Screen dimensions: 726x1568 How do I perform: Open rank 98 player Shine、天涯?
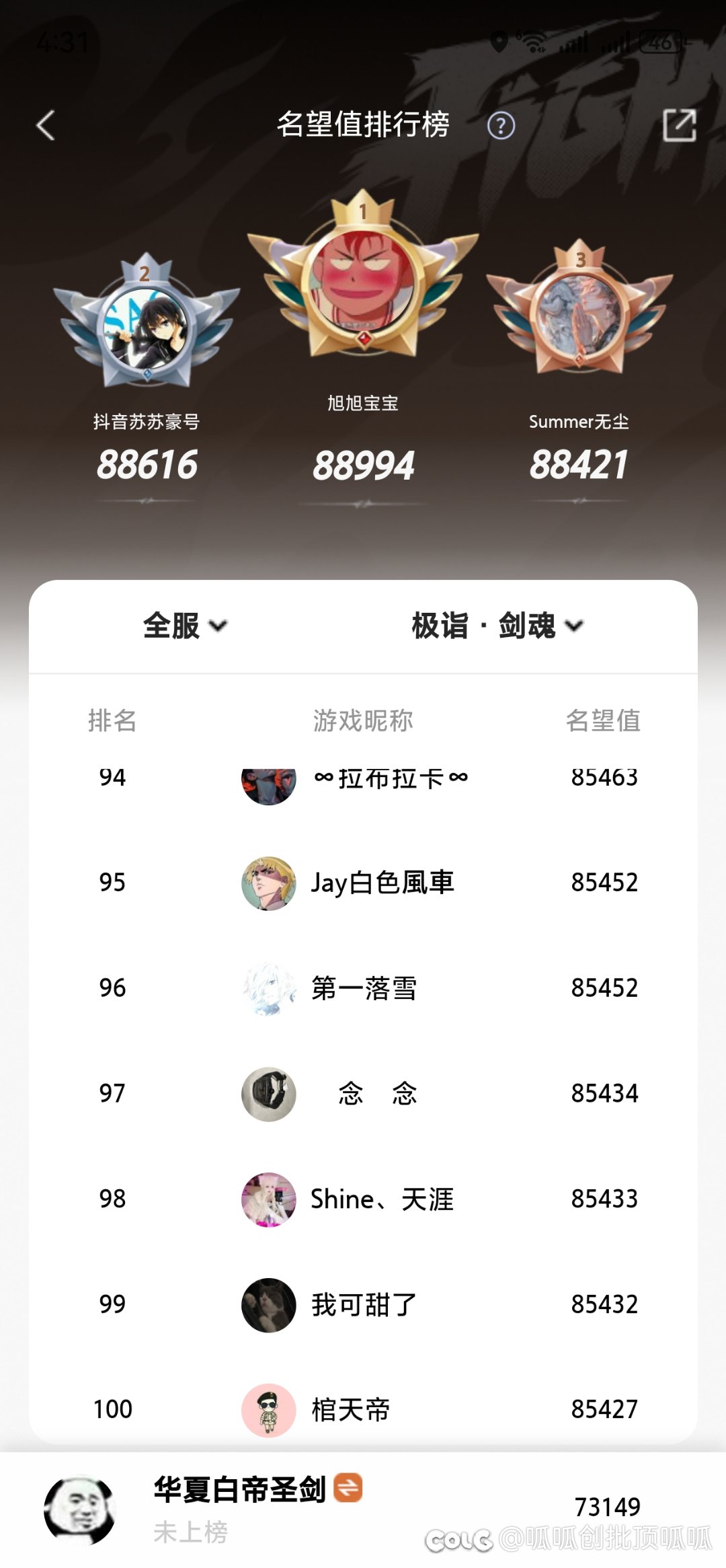point(363,1199)
